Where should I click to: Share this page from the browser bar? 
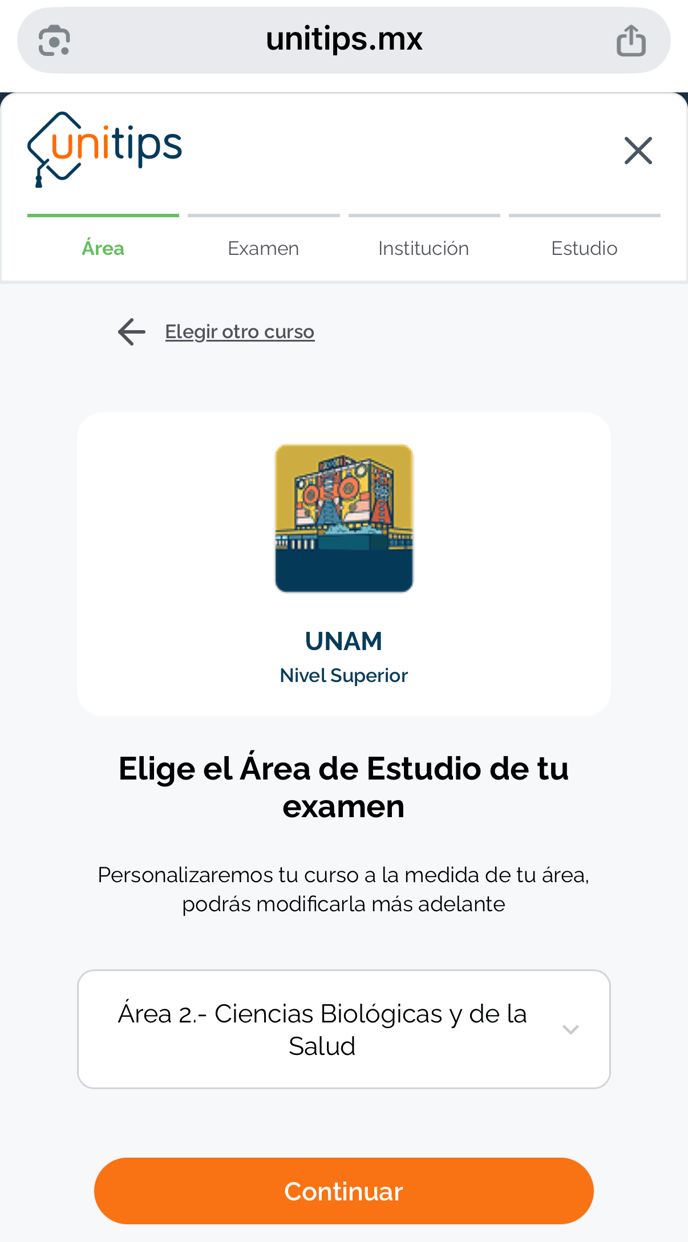click(631, 41)
